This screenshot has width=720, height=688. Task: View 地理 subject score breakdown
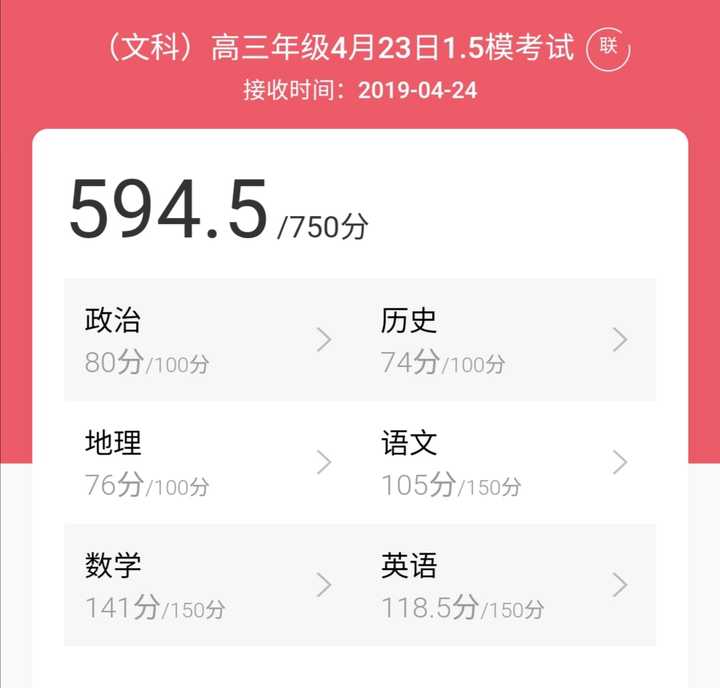pyautogui.click(x=212, y=462)
